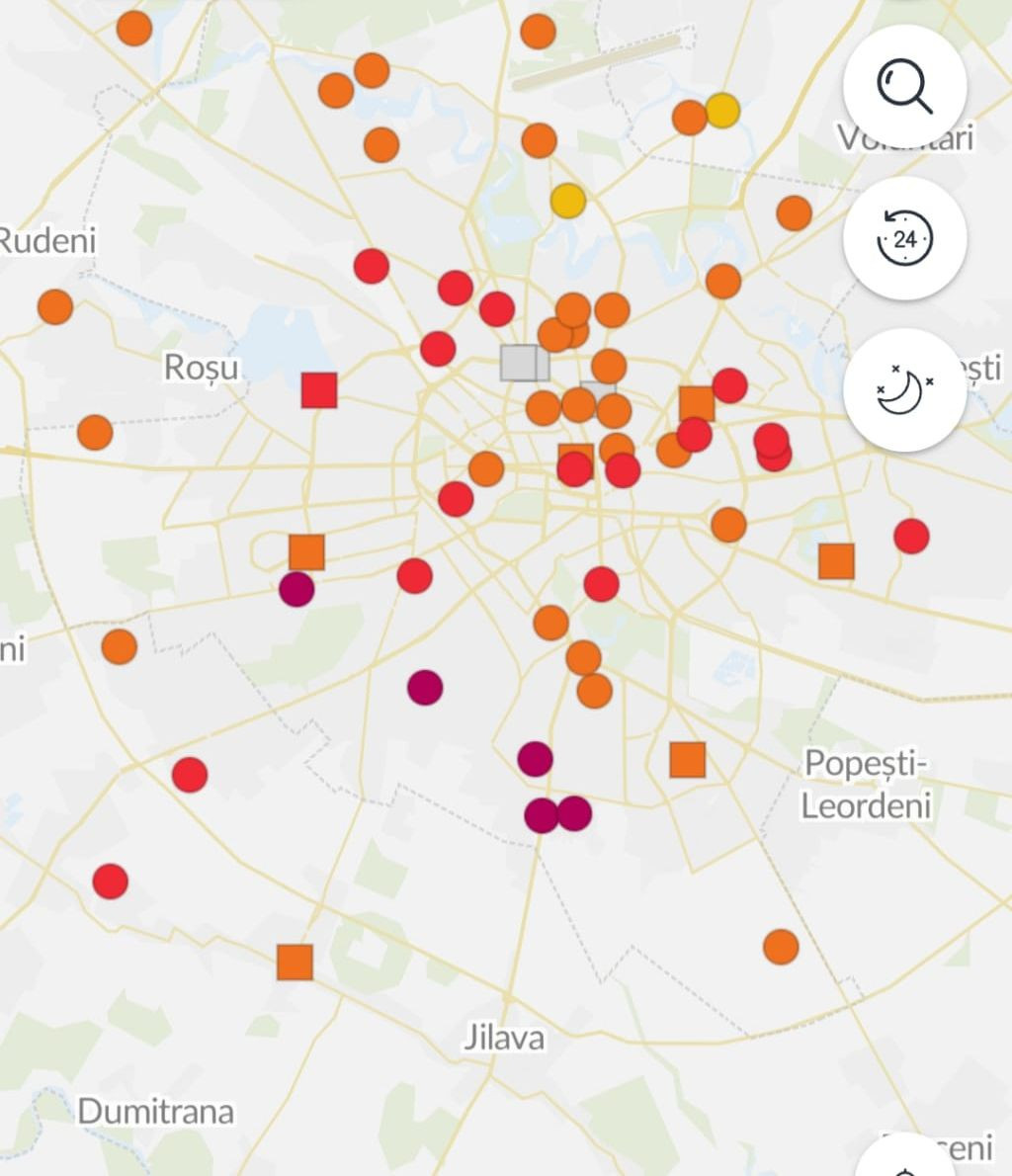Select the orange square sensor east of center
This screenshot has width=1012, height=1176.
point(835,561)
